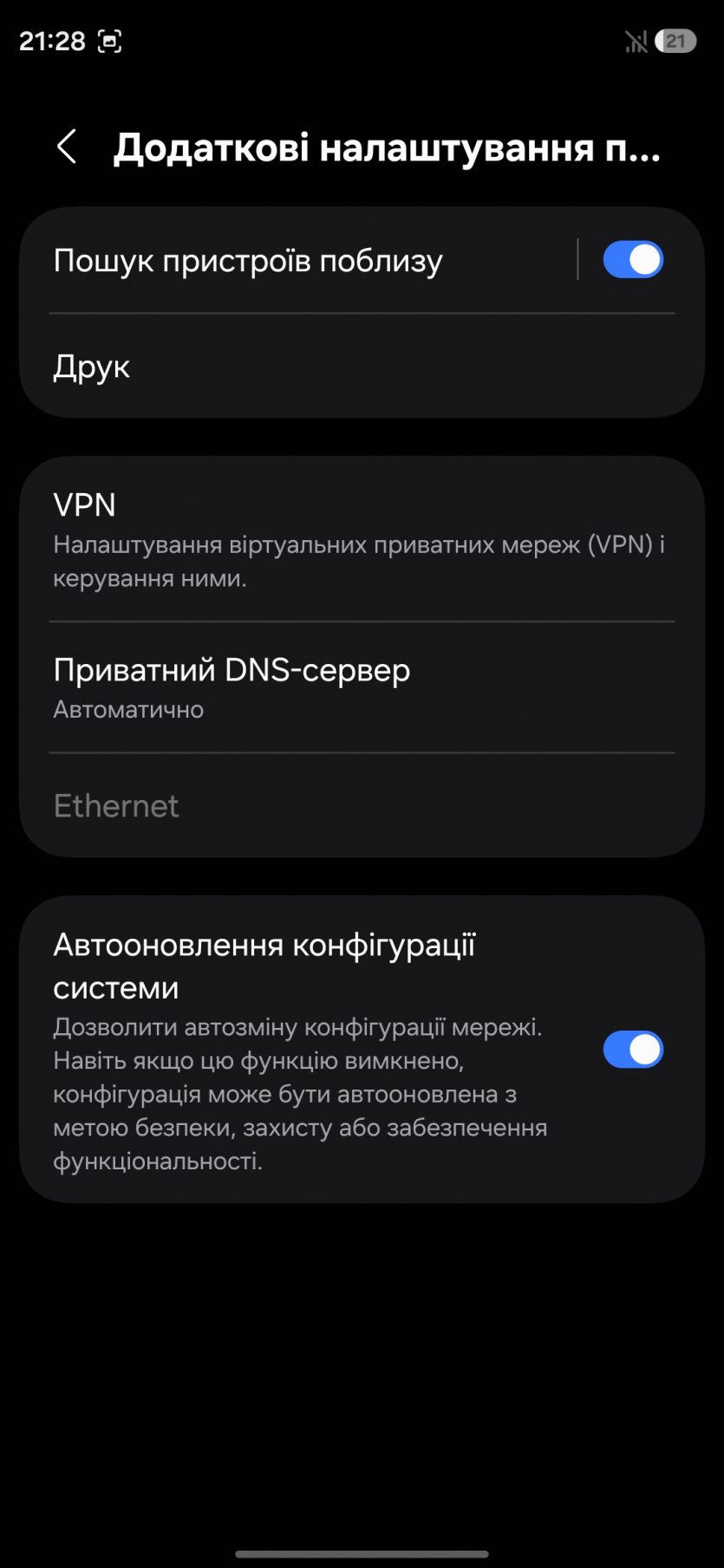This screenshot has height=1568, width=724.
Task: Turn off the Пошук пристроїв поблизу switch
Action: coord(633,260)
